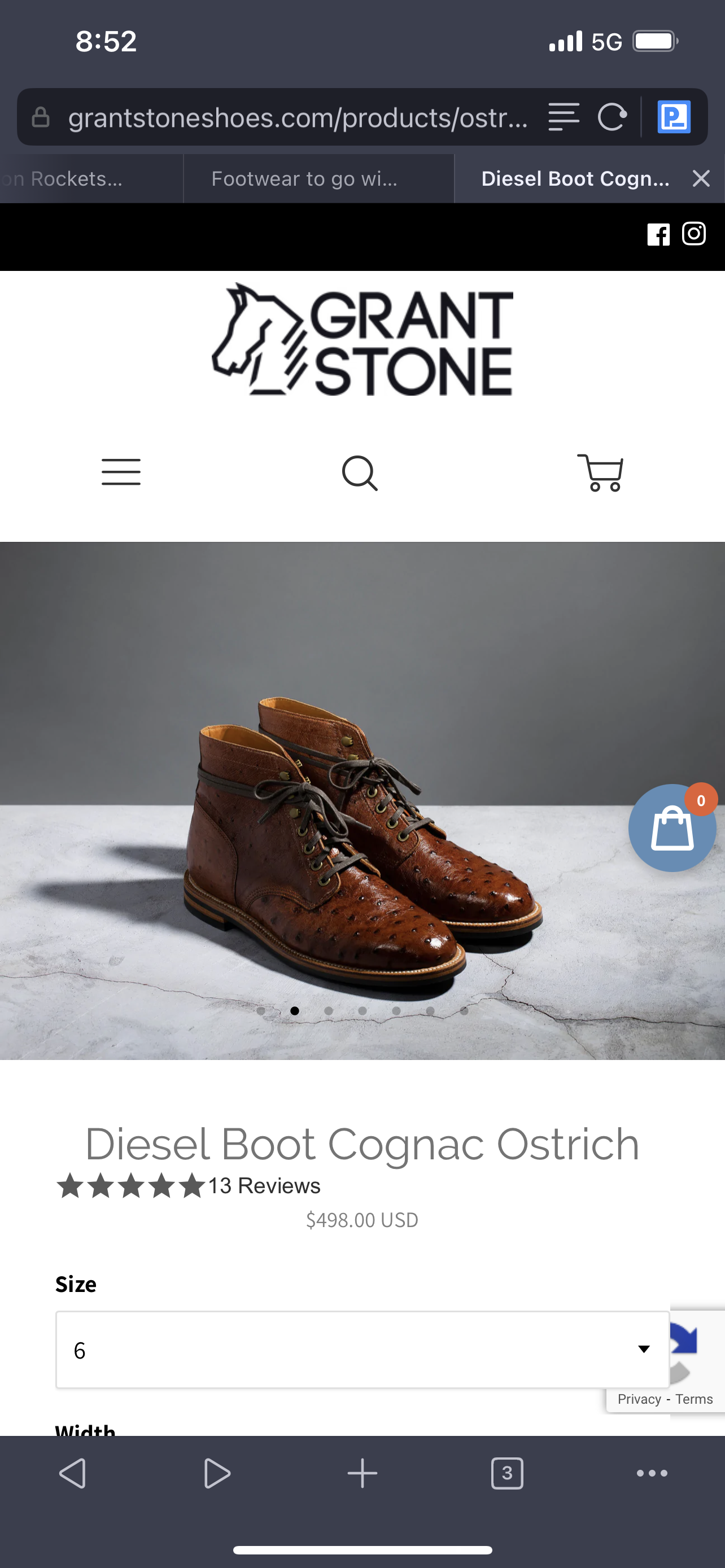The width and height of the screenshot is (725, 1568).
Task: Tap the address bar URL
Action: [x=298, y=117]
